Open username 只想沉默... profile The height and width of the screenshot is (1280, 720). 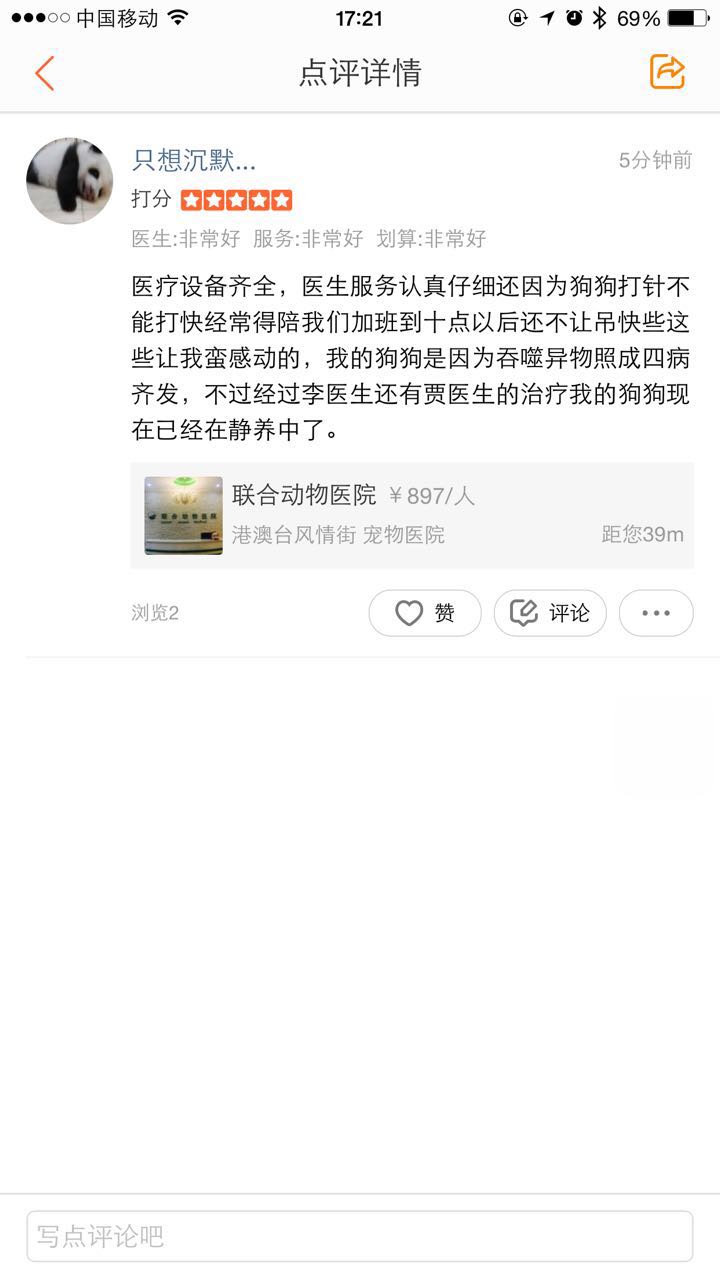[194, 160]
